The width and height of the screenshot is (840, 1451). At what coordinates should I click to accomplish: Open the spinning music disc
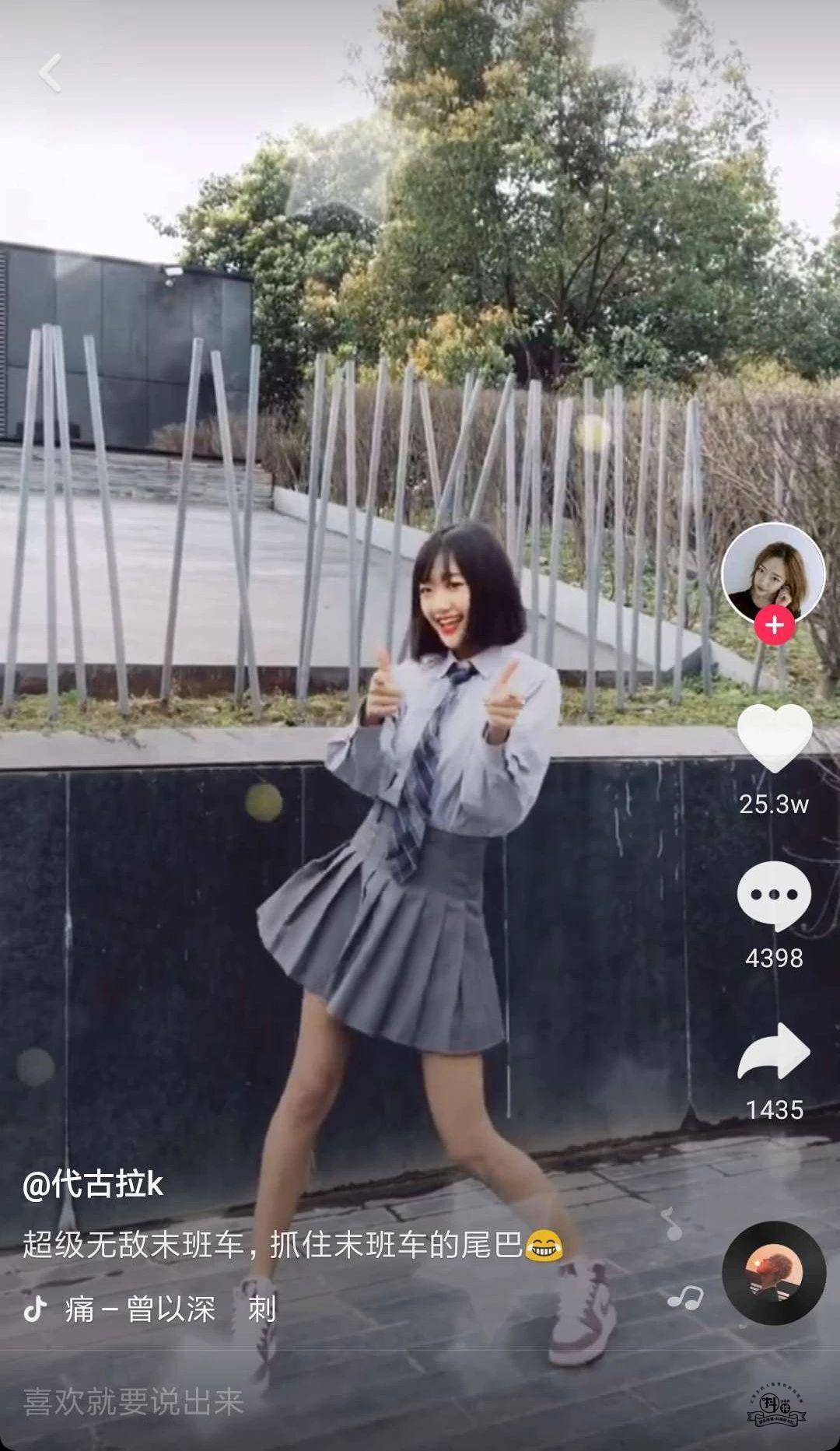[x=773, y=1274]
